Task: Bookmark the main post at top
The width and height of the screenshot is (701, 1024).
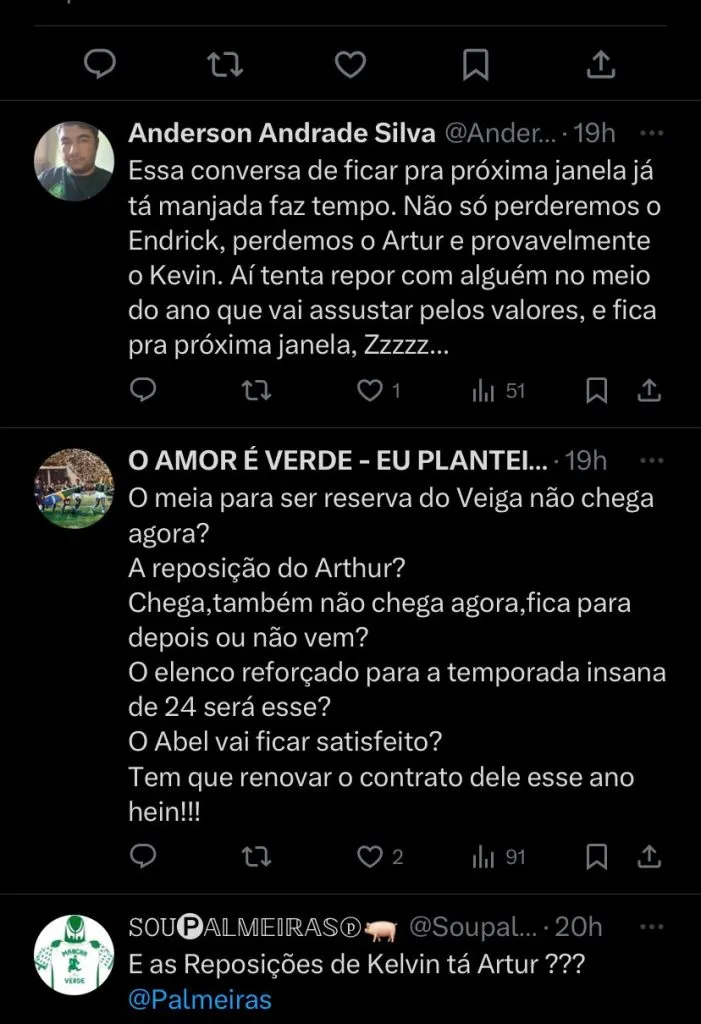Action: click(x=475, y=65)
